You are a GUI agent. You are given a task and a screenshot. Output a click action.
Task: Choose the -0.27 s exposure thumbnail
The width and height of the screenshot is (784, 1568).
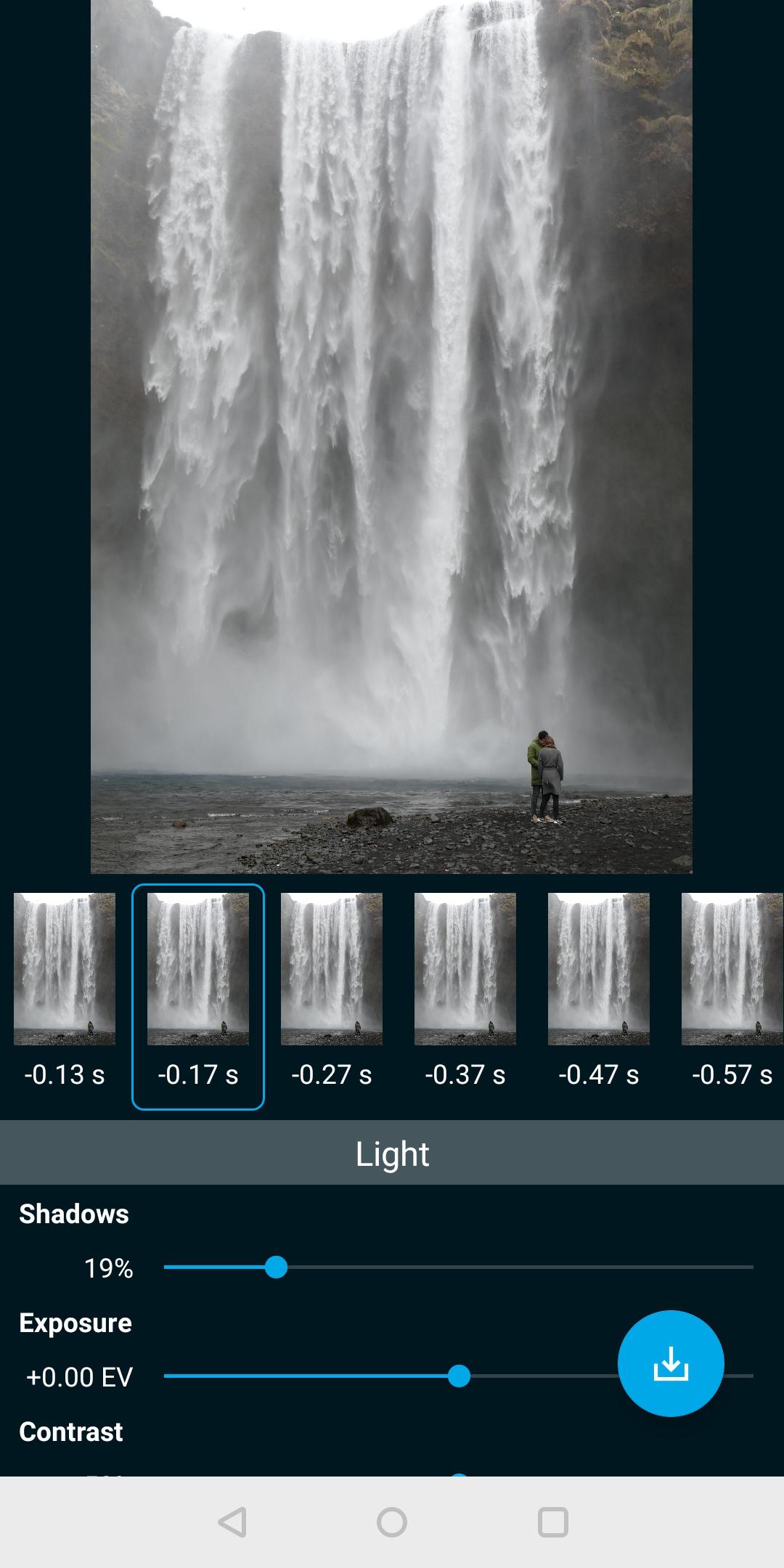[332, 970]
